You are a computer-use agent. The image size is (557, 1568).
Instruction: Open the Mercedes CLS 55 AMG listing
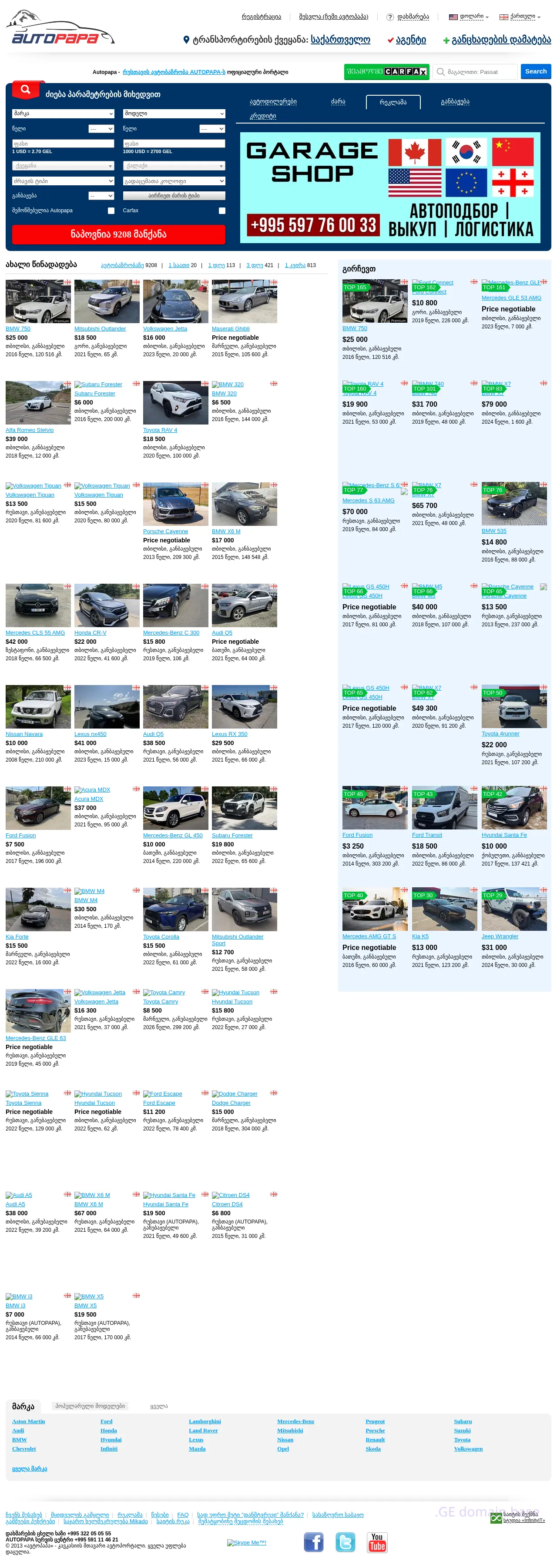coord(35,632)
